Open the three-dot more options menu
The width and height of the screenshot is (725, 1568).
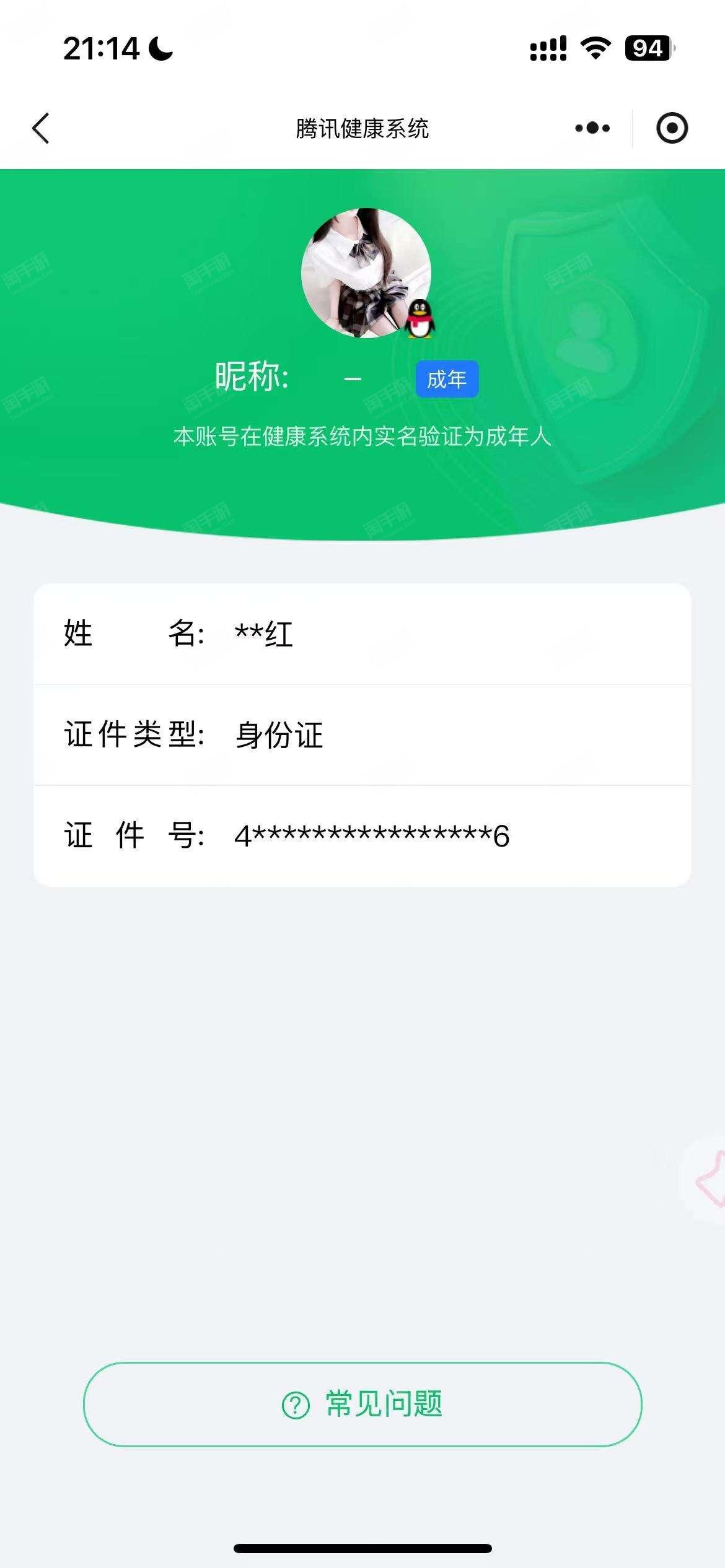coord(592,128)
